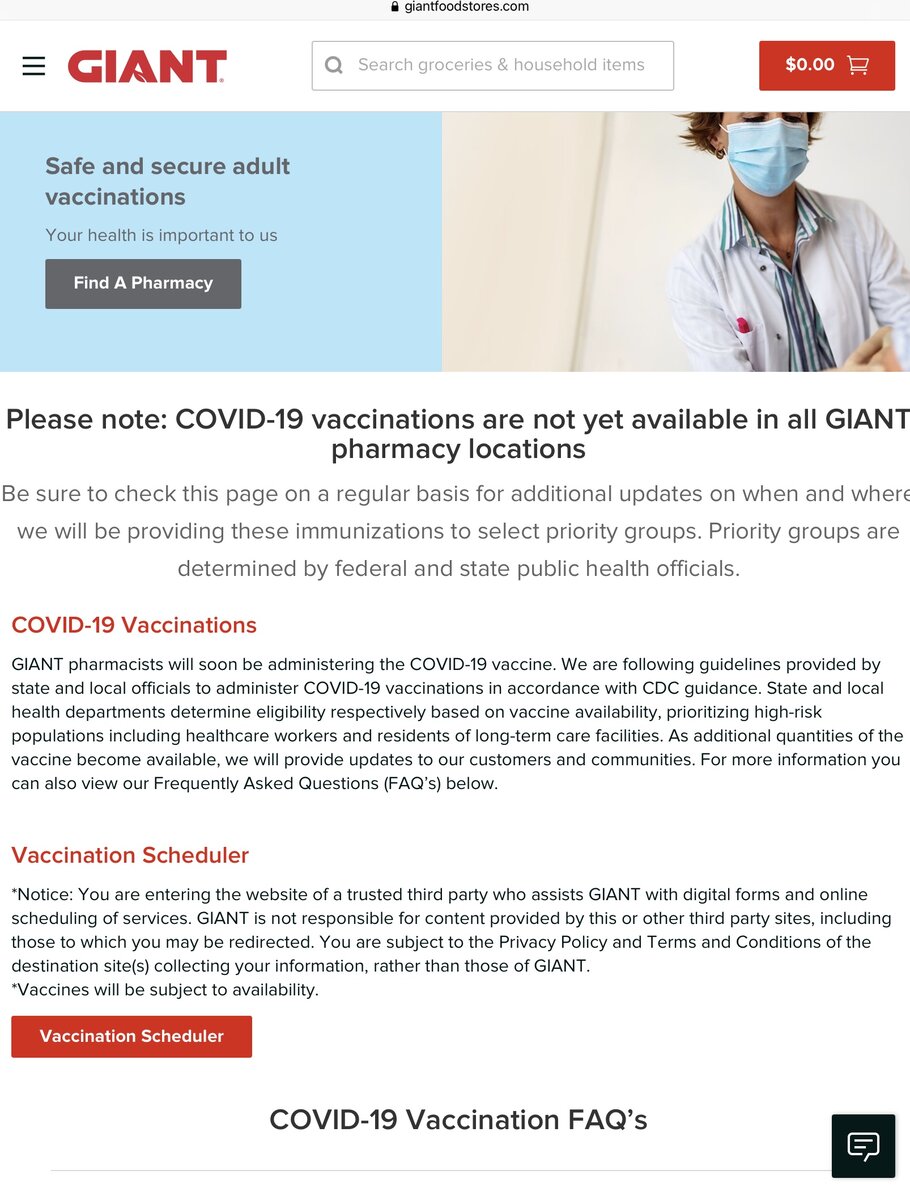910x1200 pixels.
Task: Go to the GIANT home page logo
Action: click(147, 66)
